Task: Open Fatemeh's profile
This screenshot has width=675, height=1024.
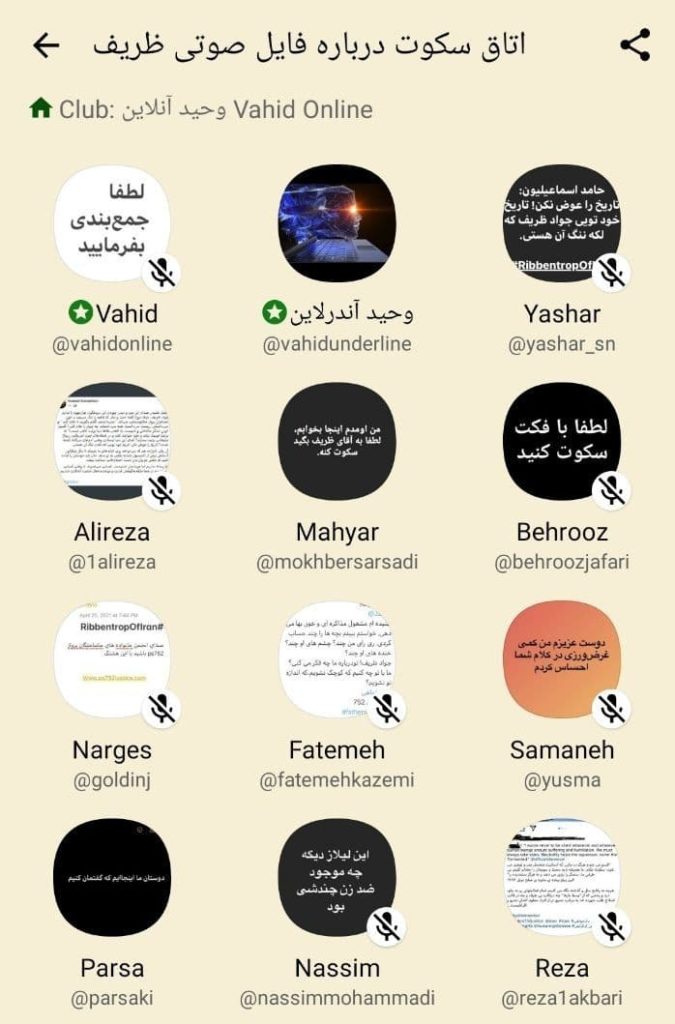Action: 336,661
